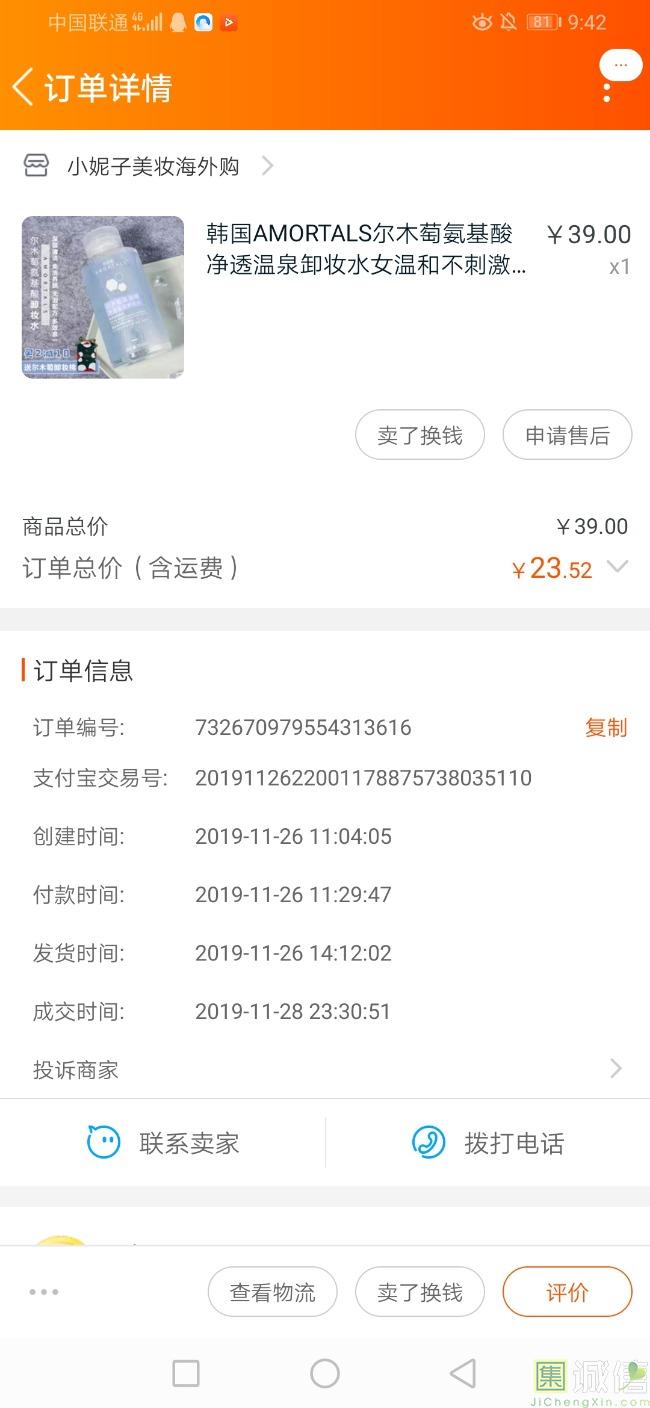Viewport: 650px width, 1408px height.
Task: Go back from the 订单详情 page
Action: 22,87
